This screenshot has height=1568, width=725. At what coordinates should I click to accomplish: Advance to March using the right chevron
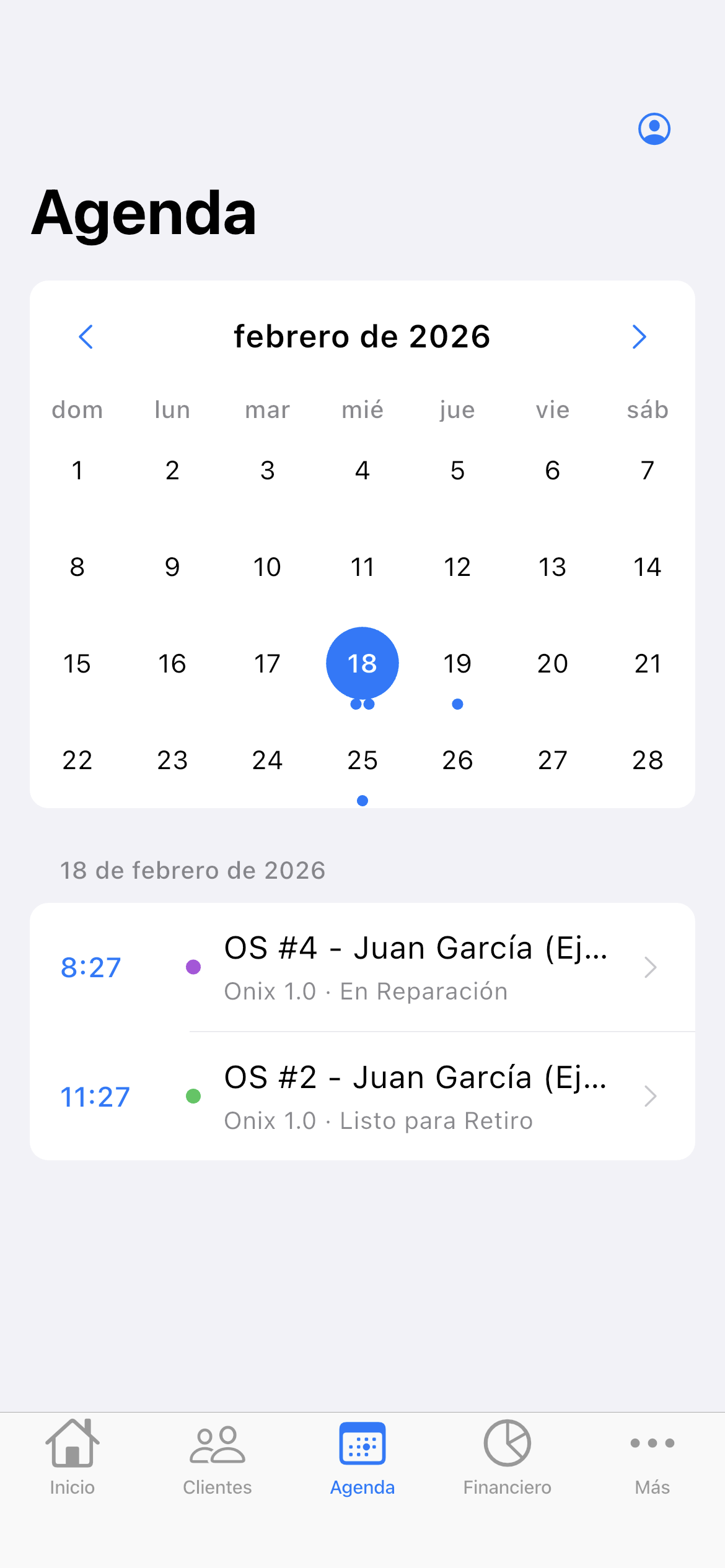tap(639, 337)
